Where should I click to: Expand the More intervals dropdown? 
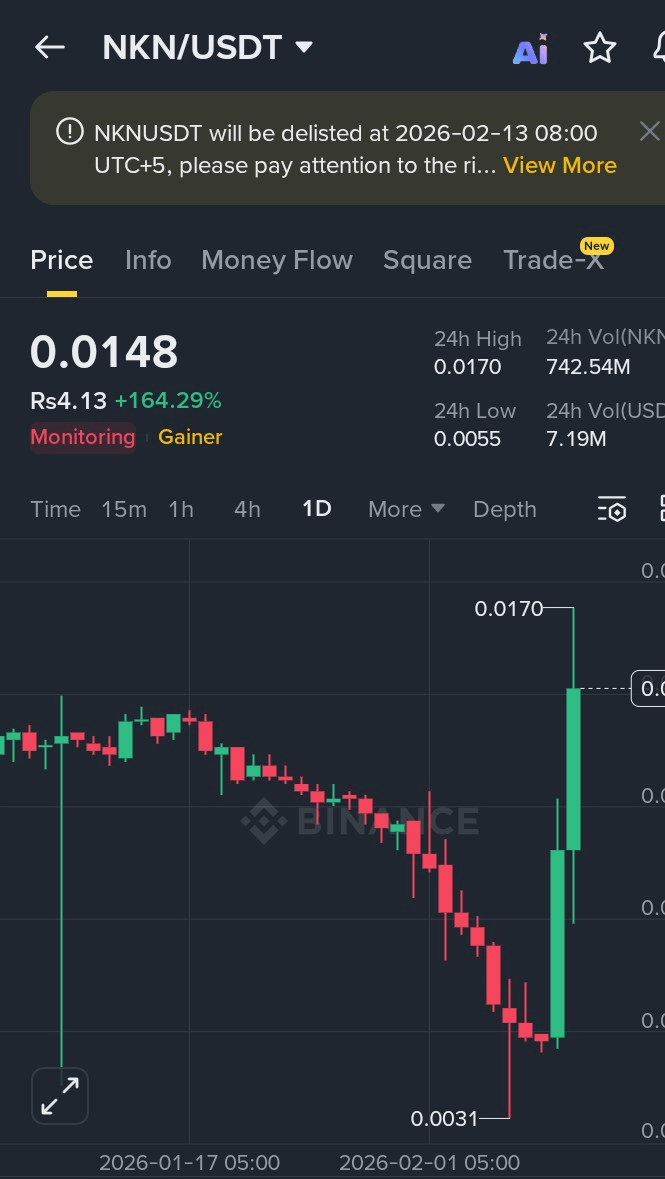coord(406,509)
